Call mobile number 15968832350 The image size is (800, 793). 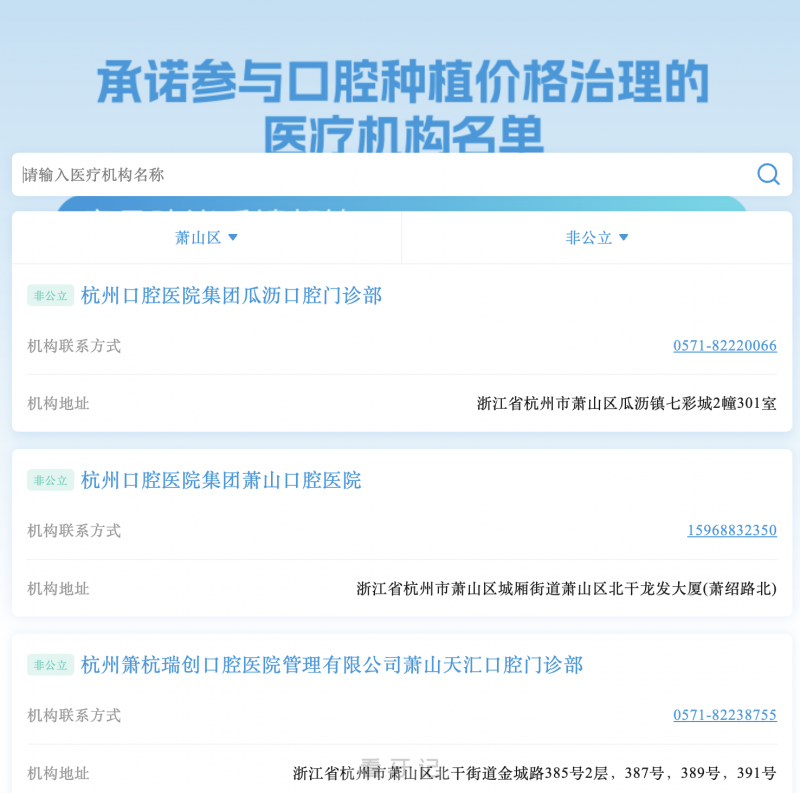click(x=731, y=531)
